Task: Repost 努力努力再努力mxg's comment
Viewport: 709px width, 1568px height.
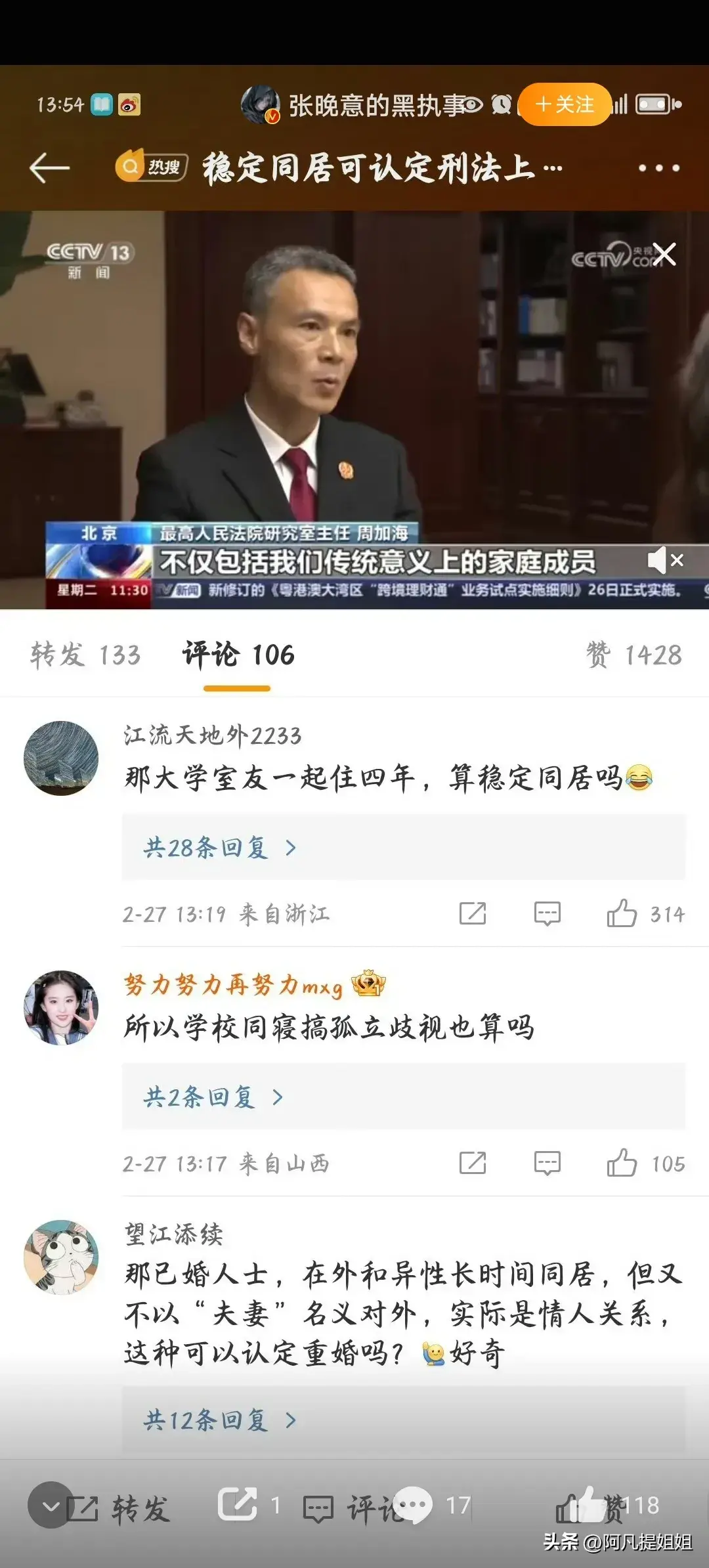Action: coord(473,1163)
